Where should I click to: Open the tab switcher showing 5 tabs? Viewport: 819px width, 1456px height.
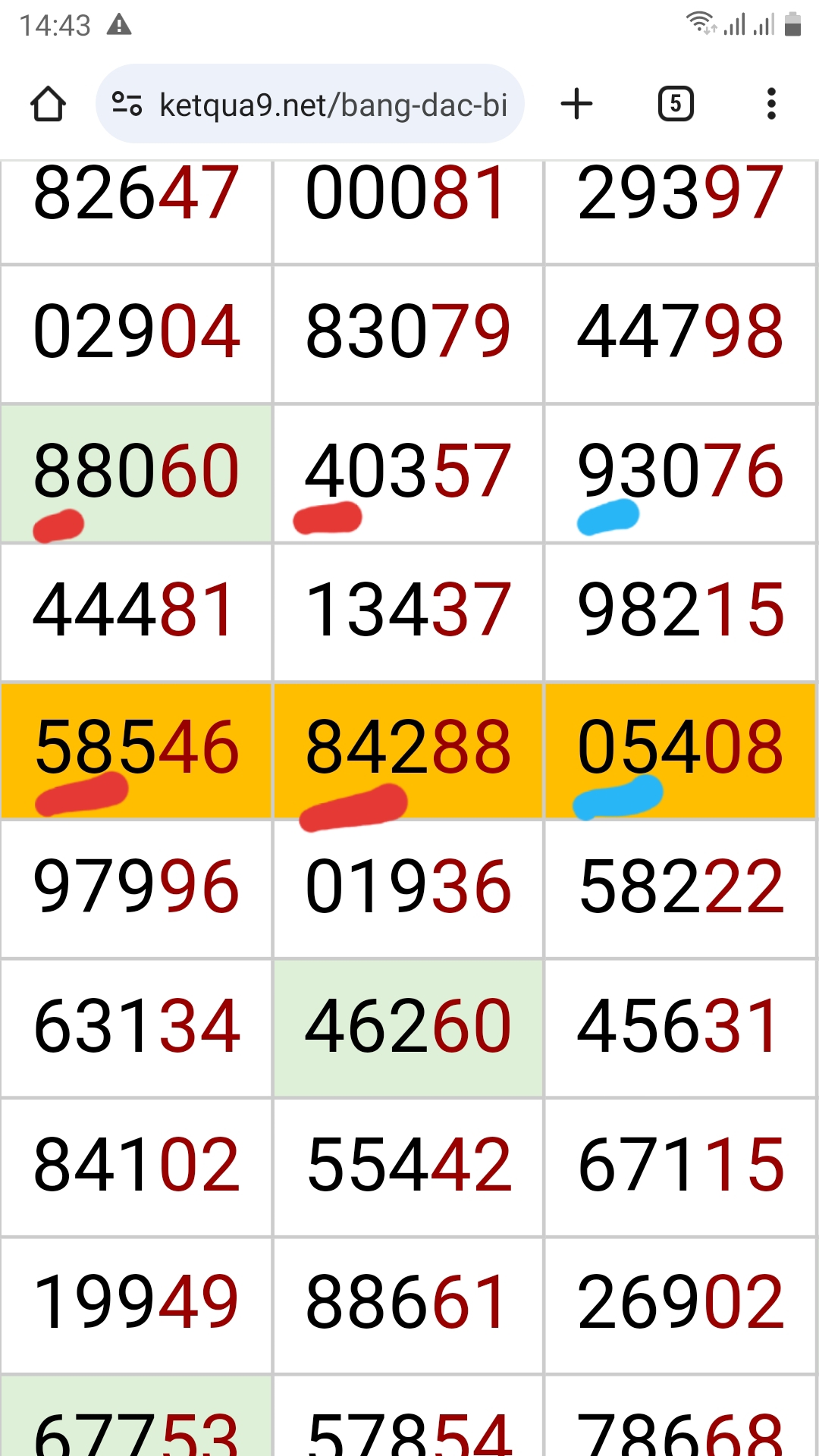(x=676, y=104)
